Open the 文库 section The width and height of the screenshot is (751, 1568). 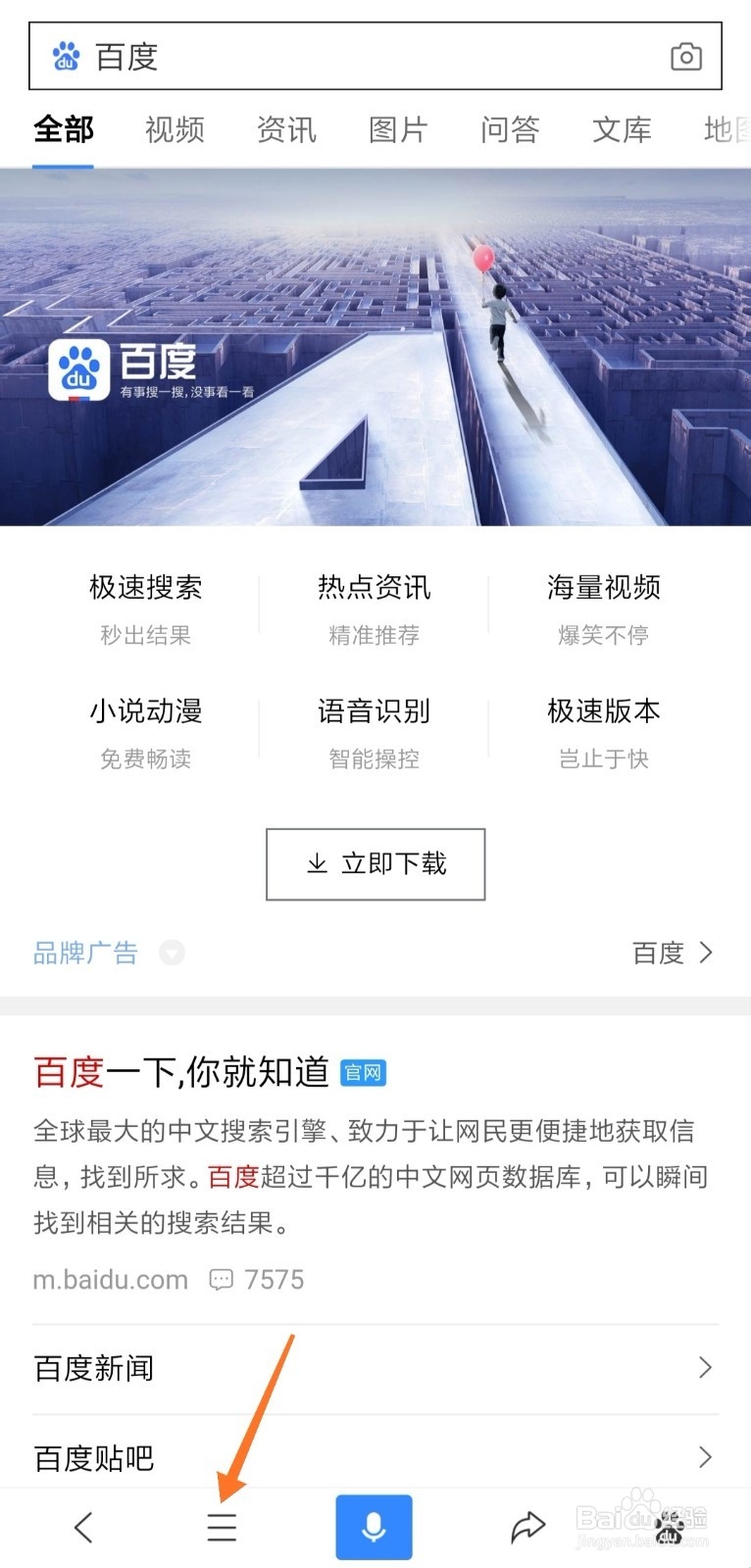[x=622, y=129]
